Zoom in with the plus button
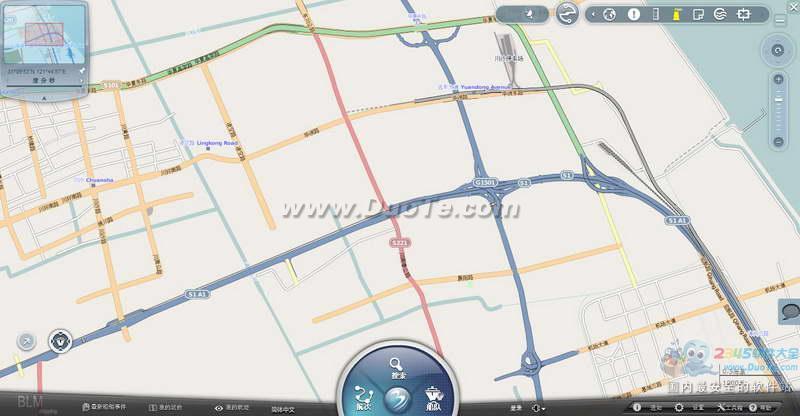This screenshot has height=416, width=800. (x=778, y=79)
